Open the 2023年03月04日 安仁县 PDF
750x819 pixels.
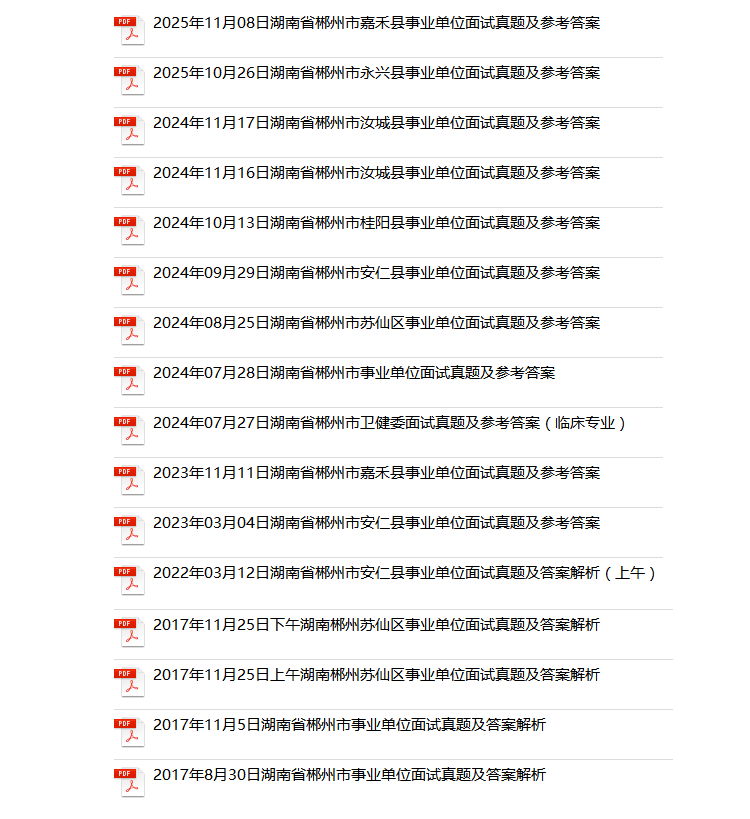point(376,523)
